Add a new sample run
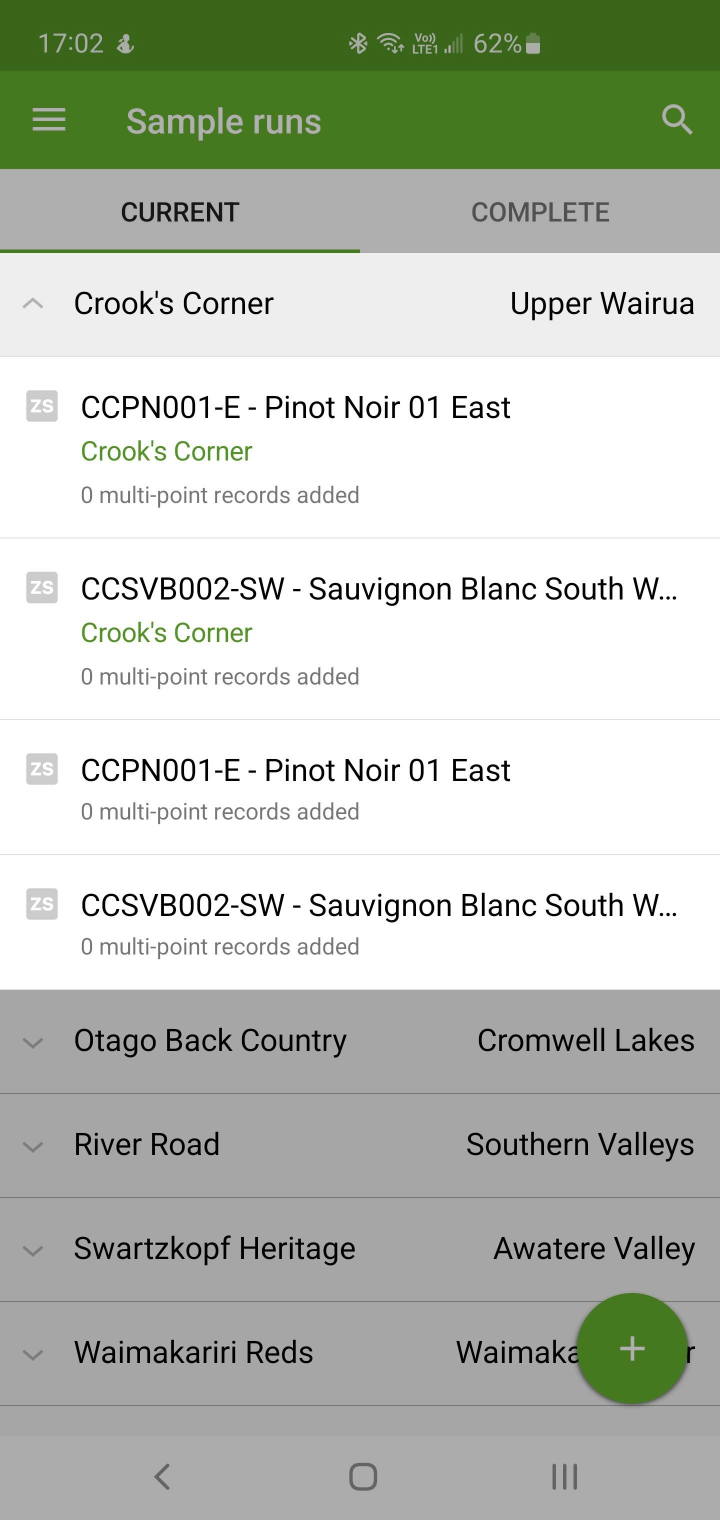This screenshot has width=720, height=1520. (x=632, y=1348)
